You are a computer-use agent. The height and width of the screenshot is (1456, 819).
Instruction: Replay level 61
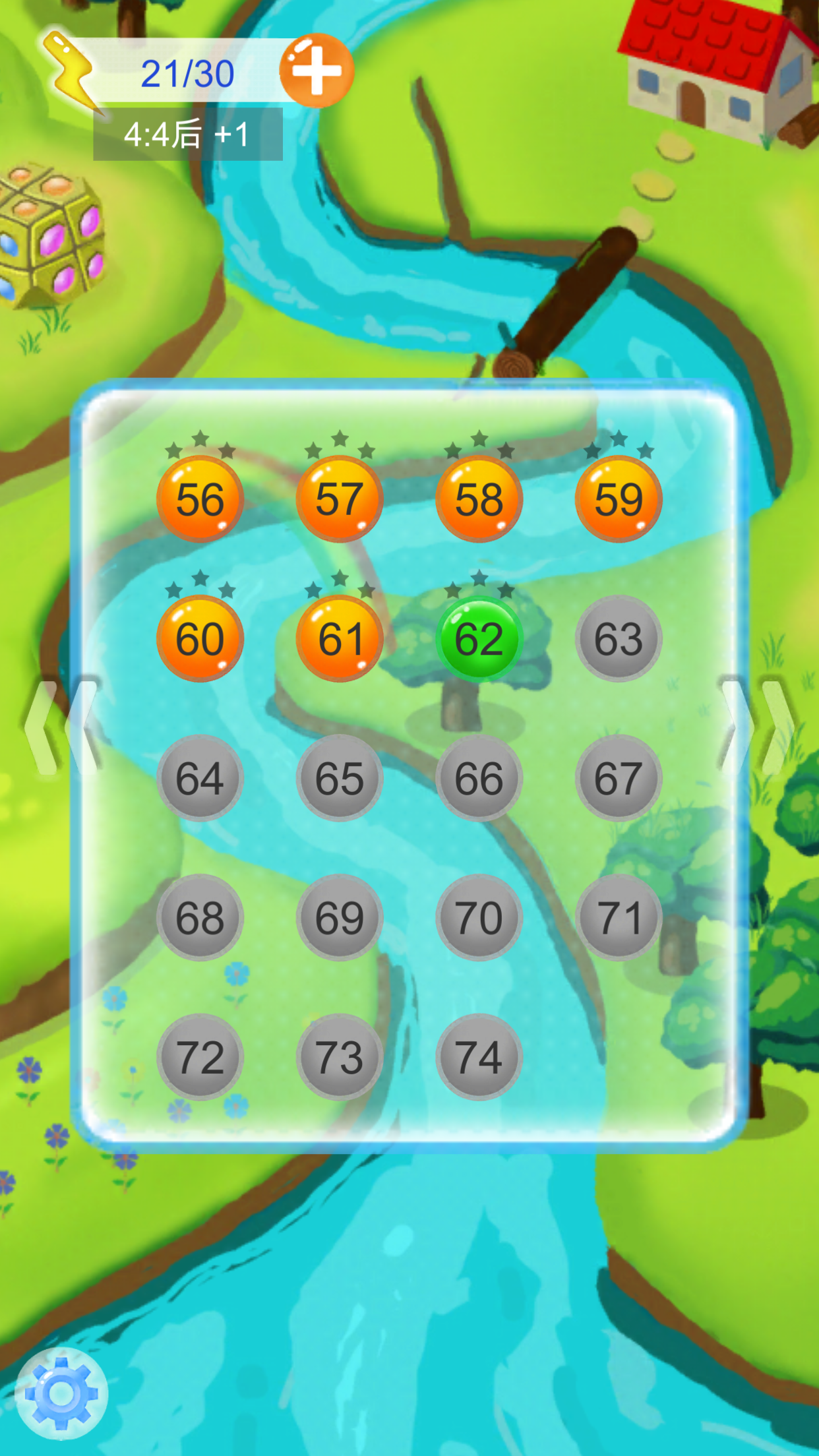click(340, 638)
